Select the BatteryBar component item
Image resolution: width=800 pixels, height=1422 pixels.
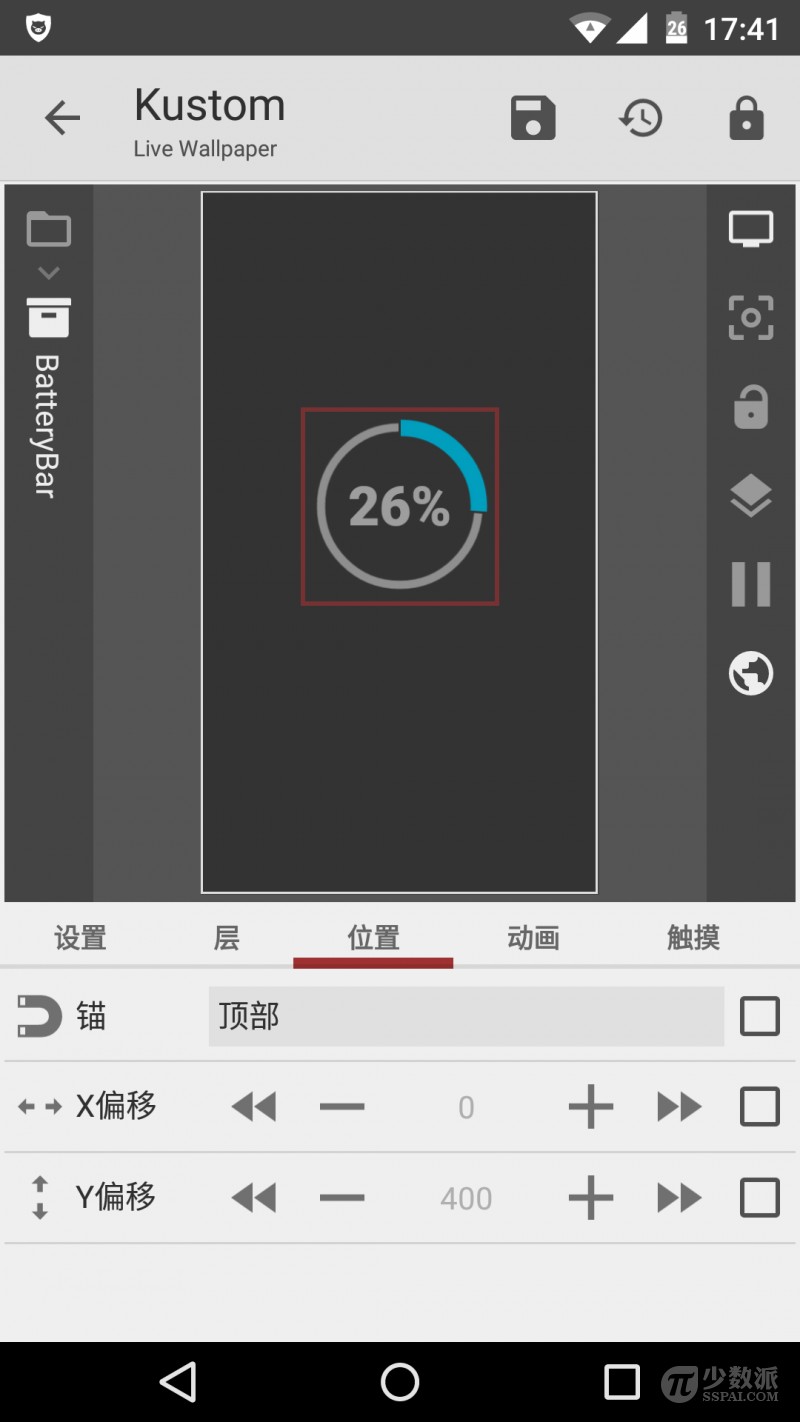coord(48,400)
